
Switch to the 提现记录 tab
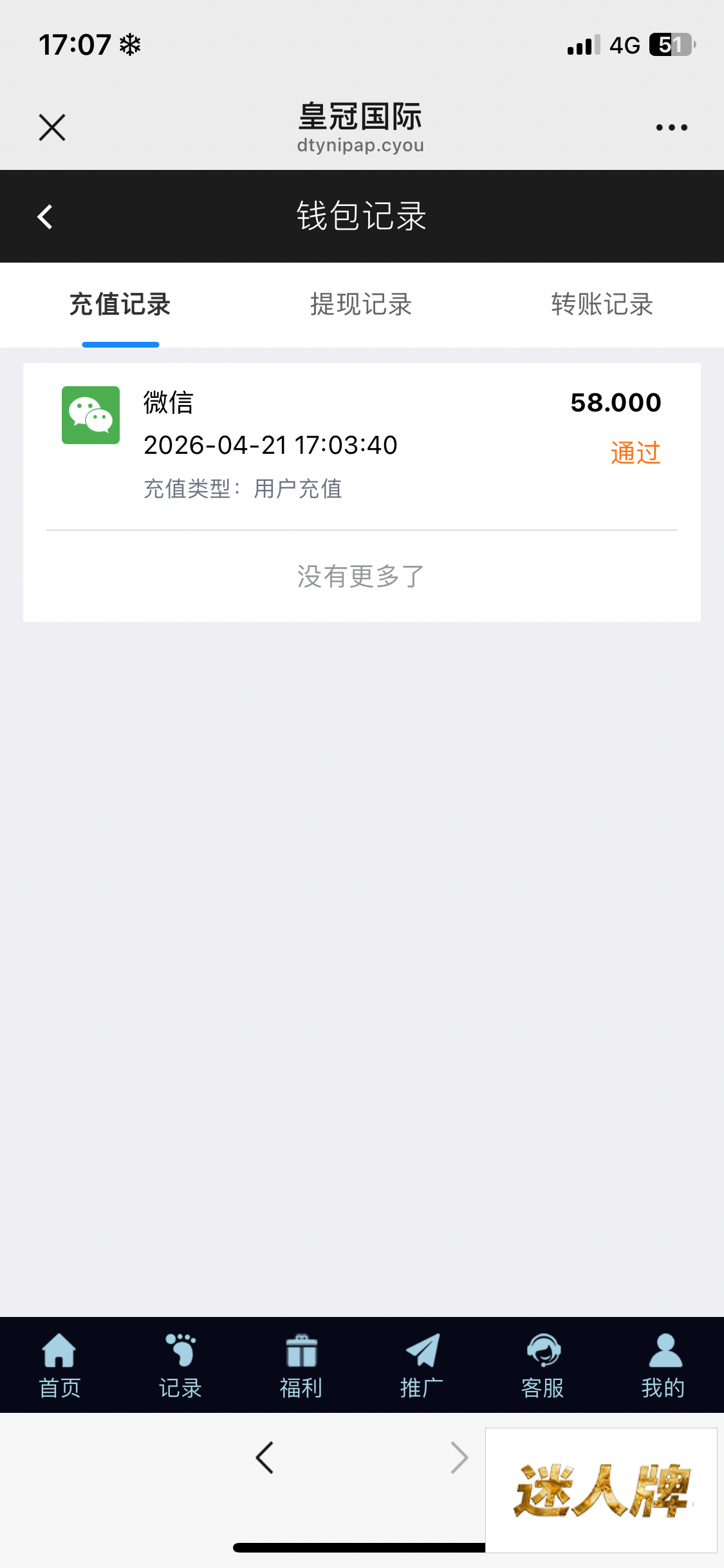(361, 304)
